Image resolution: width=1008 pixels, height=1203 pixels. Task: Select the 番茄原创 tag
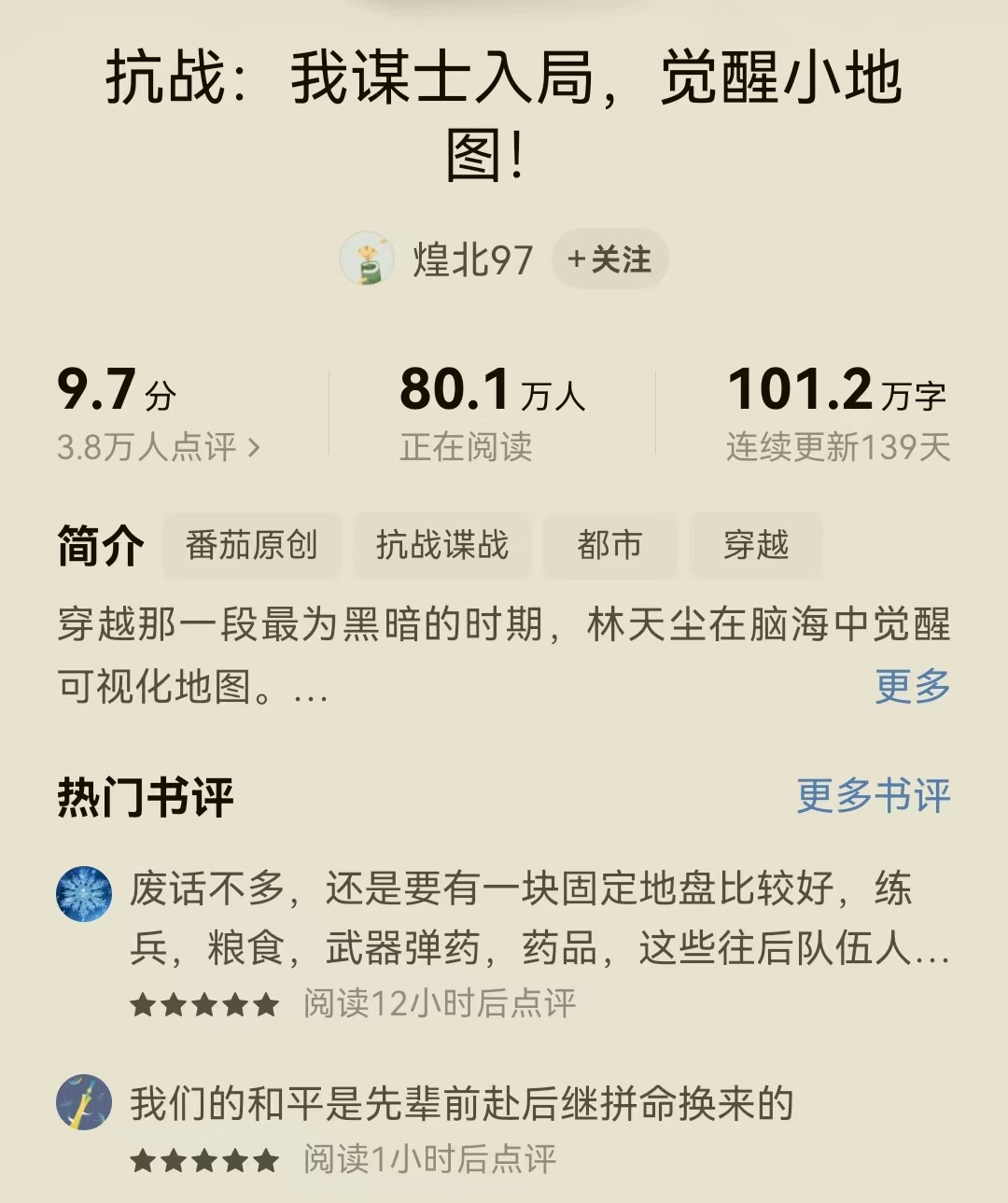251,544
